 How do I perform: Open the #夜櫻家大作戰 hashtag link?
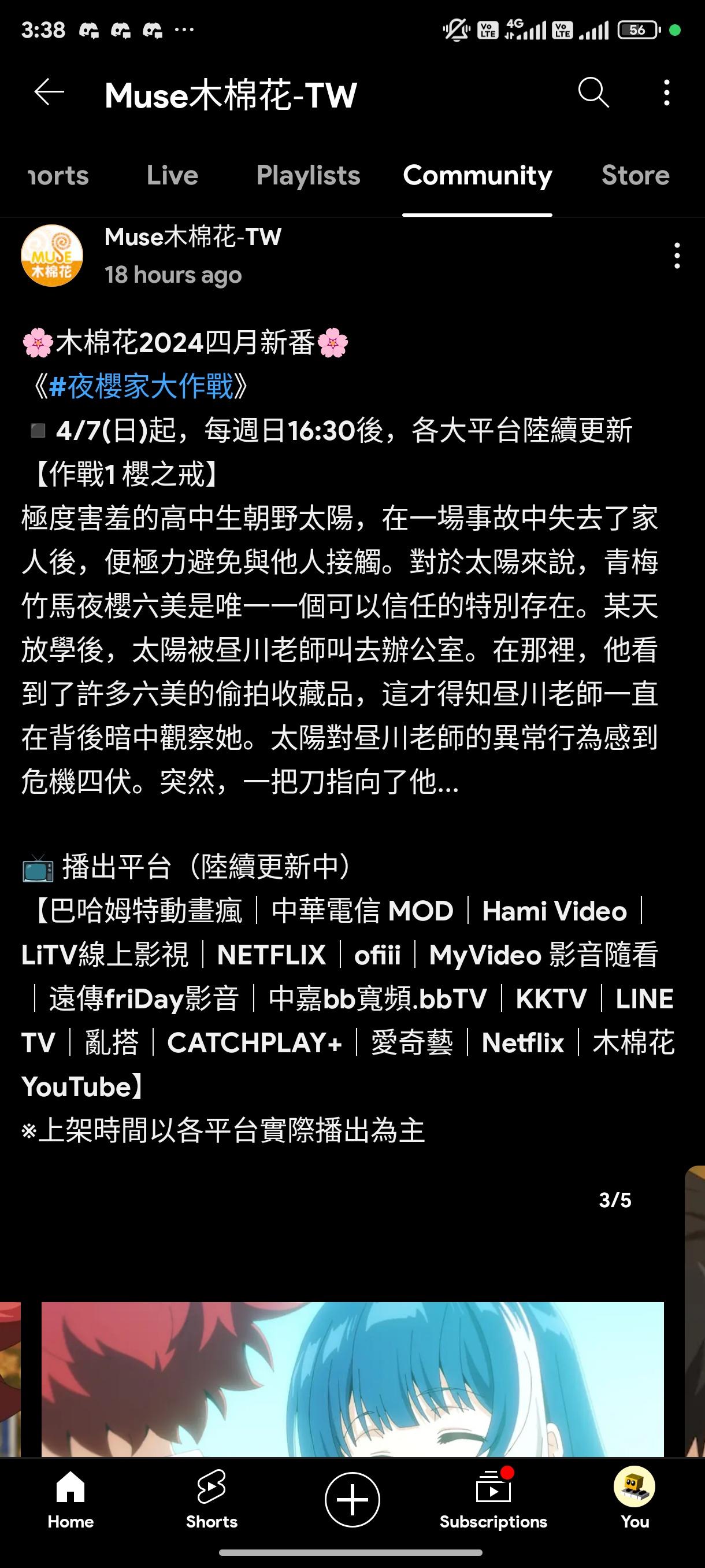[141, 387]
